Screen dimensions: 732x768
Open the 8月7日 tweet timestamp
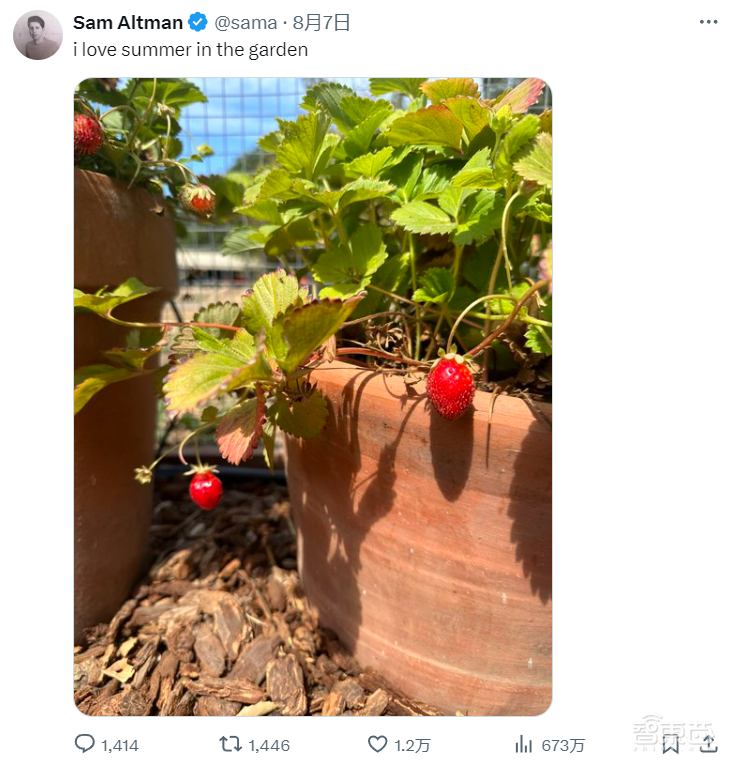pyautogui.click(x=322, y=22)
